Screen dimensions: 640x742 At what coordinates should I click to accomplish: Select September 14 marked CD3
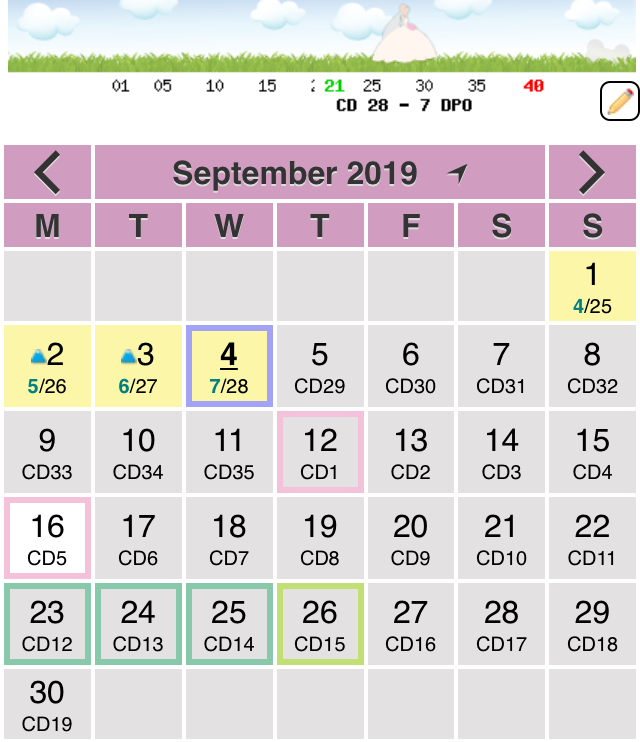coord(501,452)
